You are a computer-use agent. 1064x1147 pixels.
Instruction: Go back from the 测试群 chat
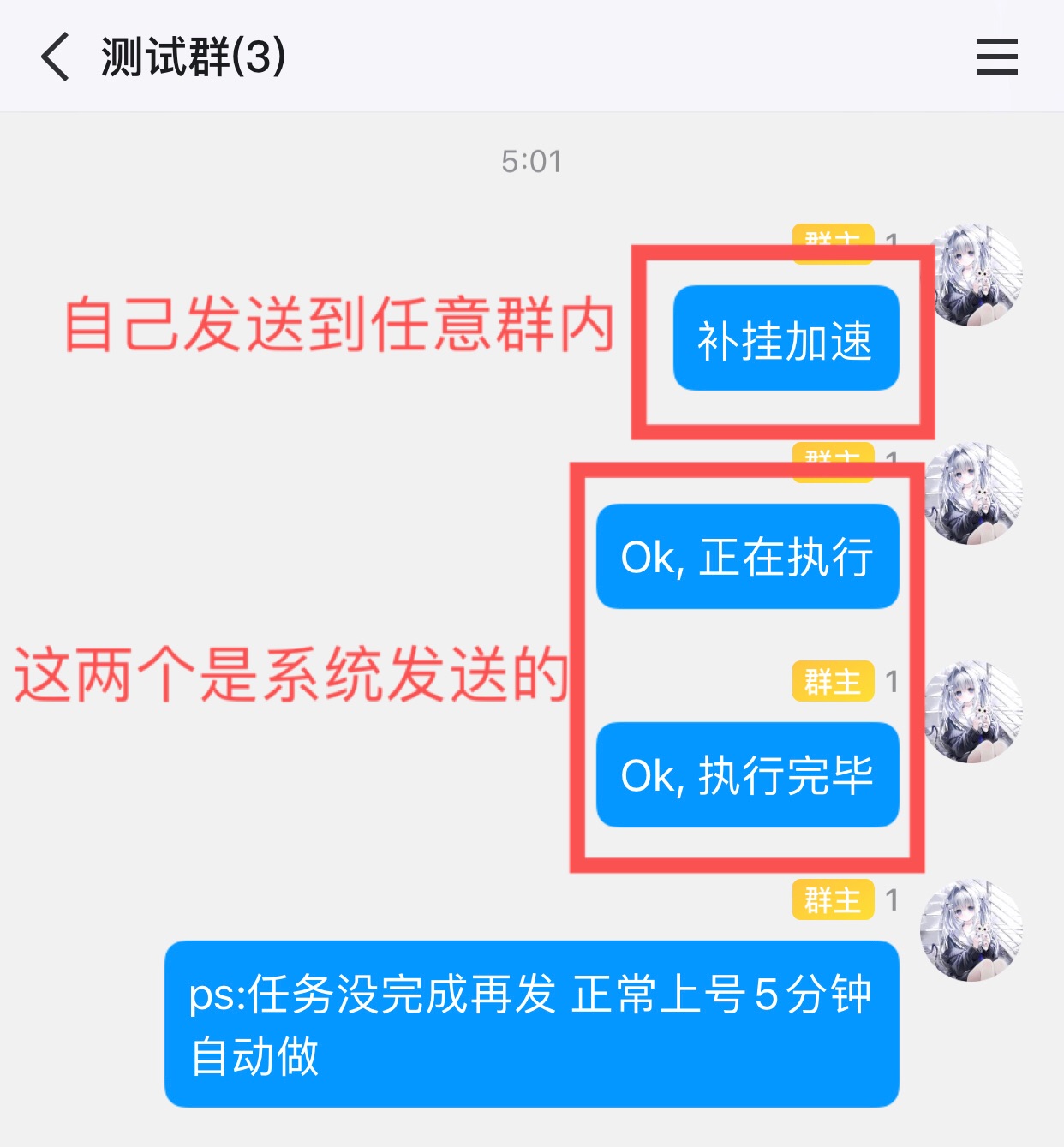pyautogui.click(x=56, y=57)
